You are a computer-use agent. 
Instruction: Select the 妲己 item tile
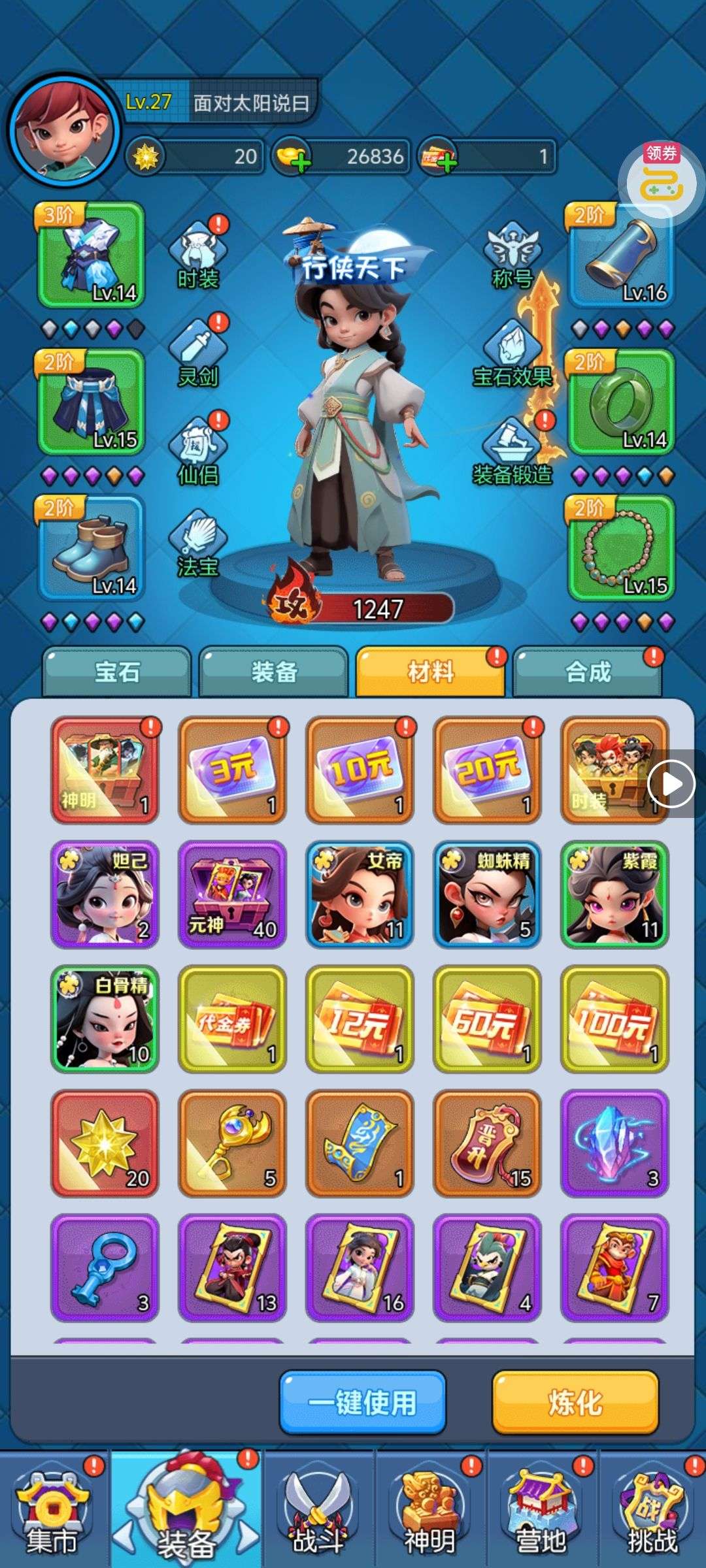click(x=105, y=894)
